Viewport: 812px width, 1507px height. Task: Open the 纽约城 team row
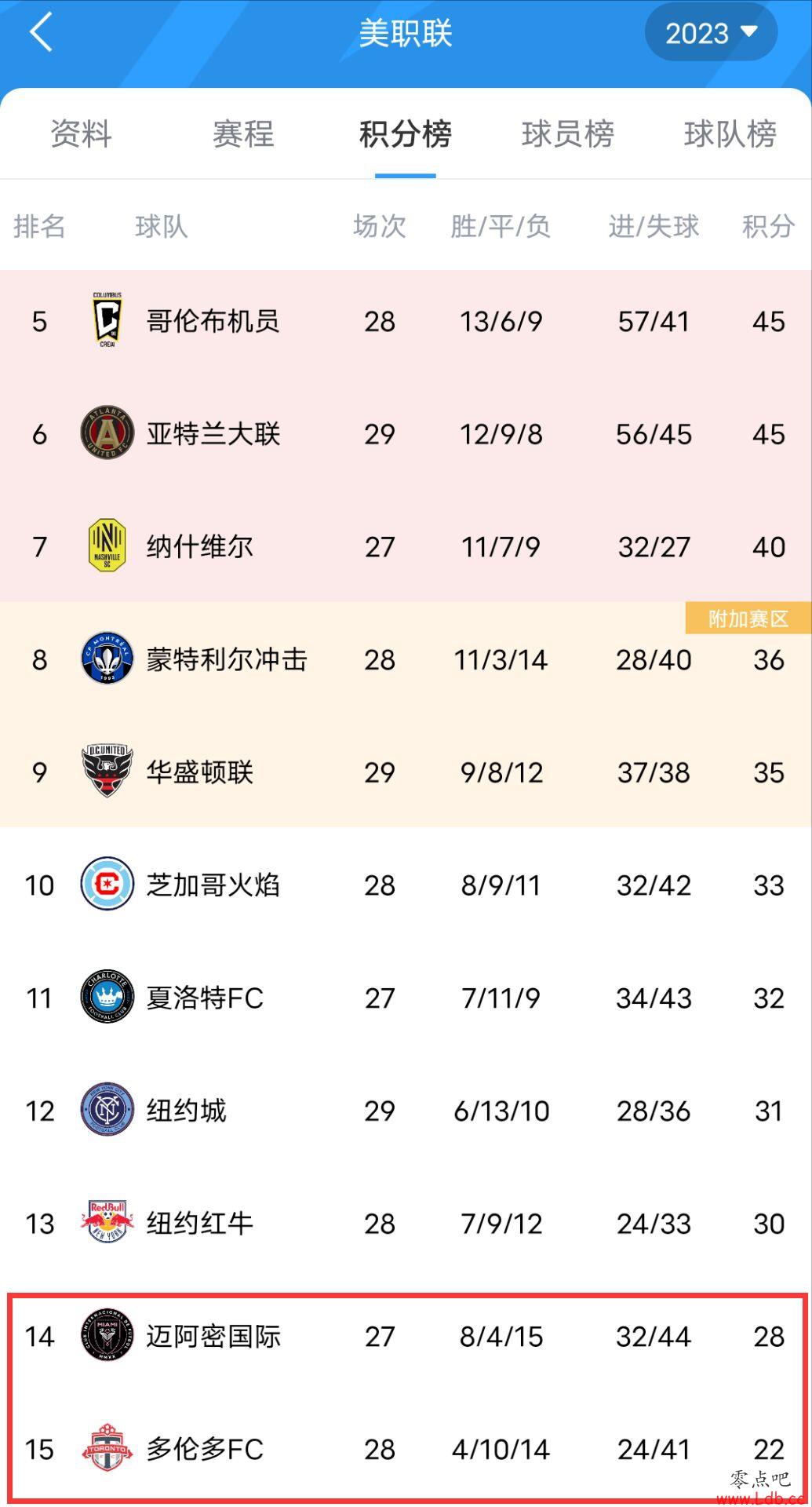(406, 1111)
